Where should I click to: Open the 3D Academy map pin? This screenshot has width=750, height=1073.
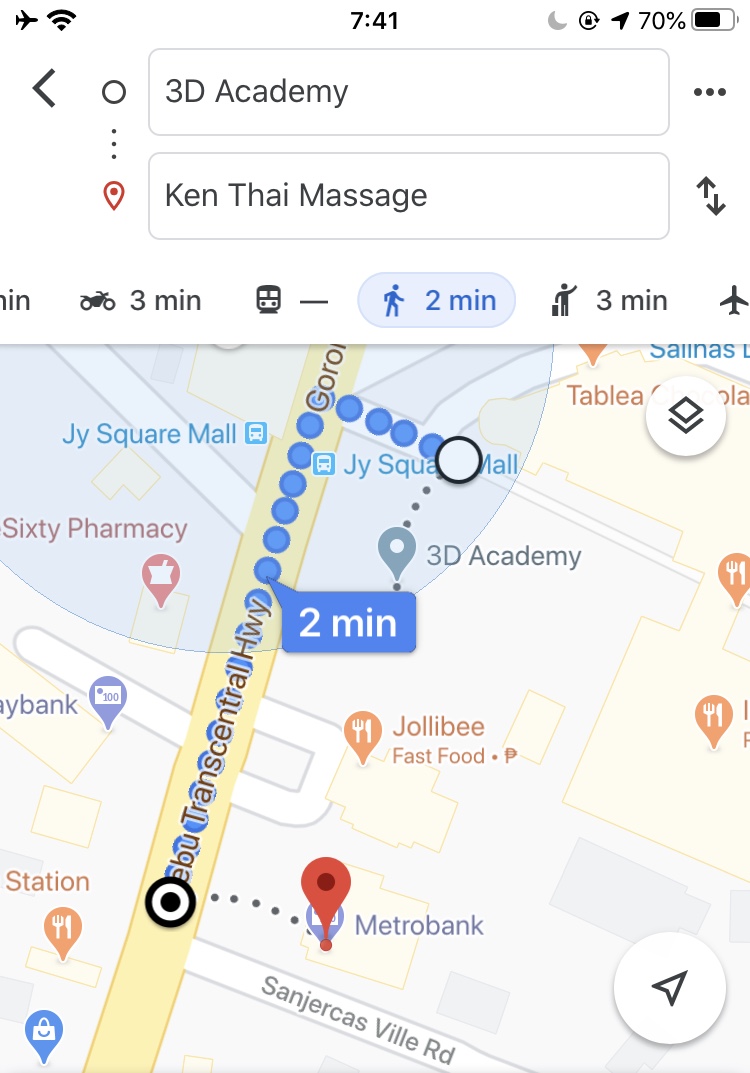(x=398, y=553)
